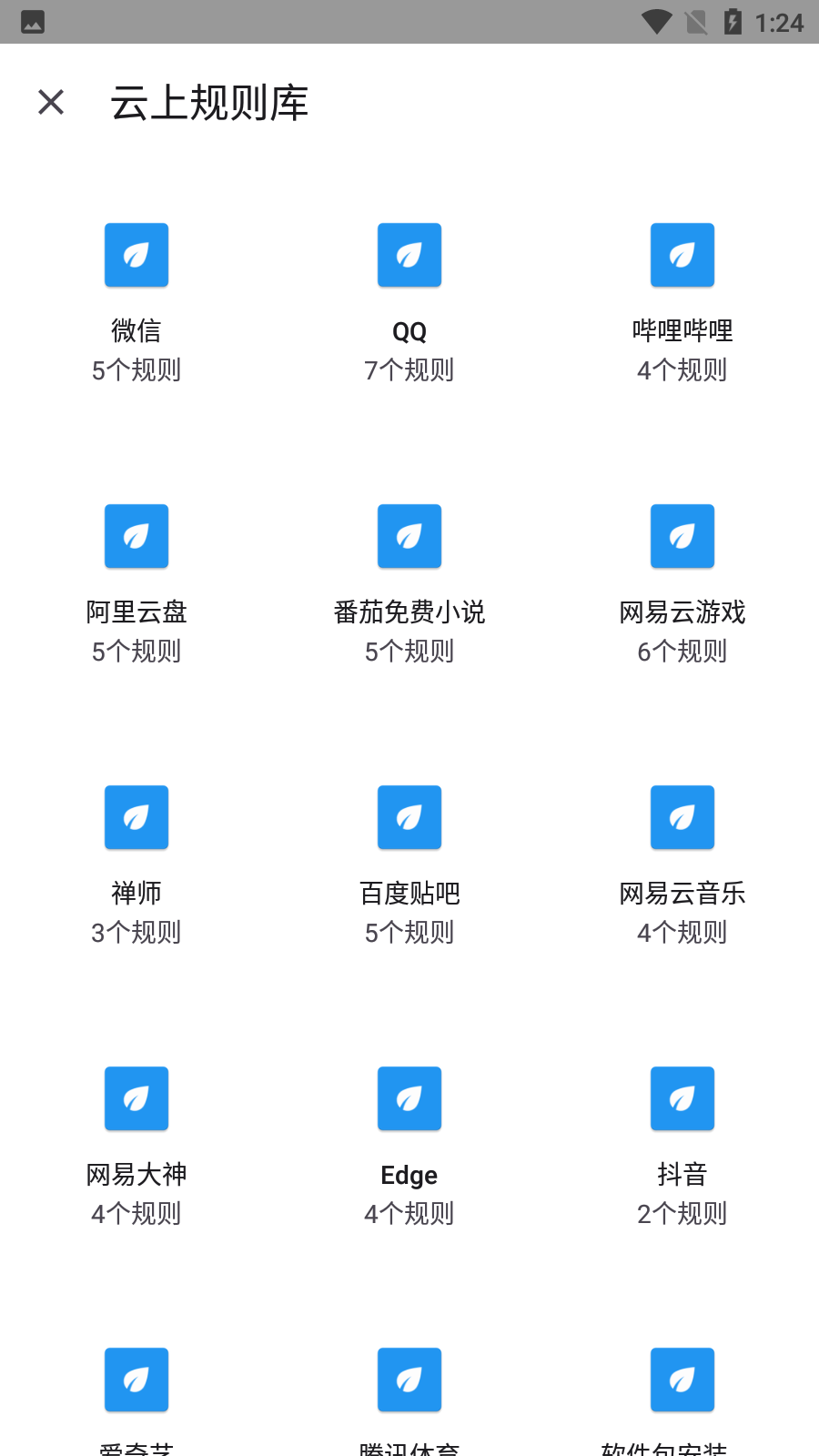The width and height of the screenshot is (819, 1456).
Task: Tap the 百度贴吧 leaf icon
Action: (409, 817)
